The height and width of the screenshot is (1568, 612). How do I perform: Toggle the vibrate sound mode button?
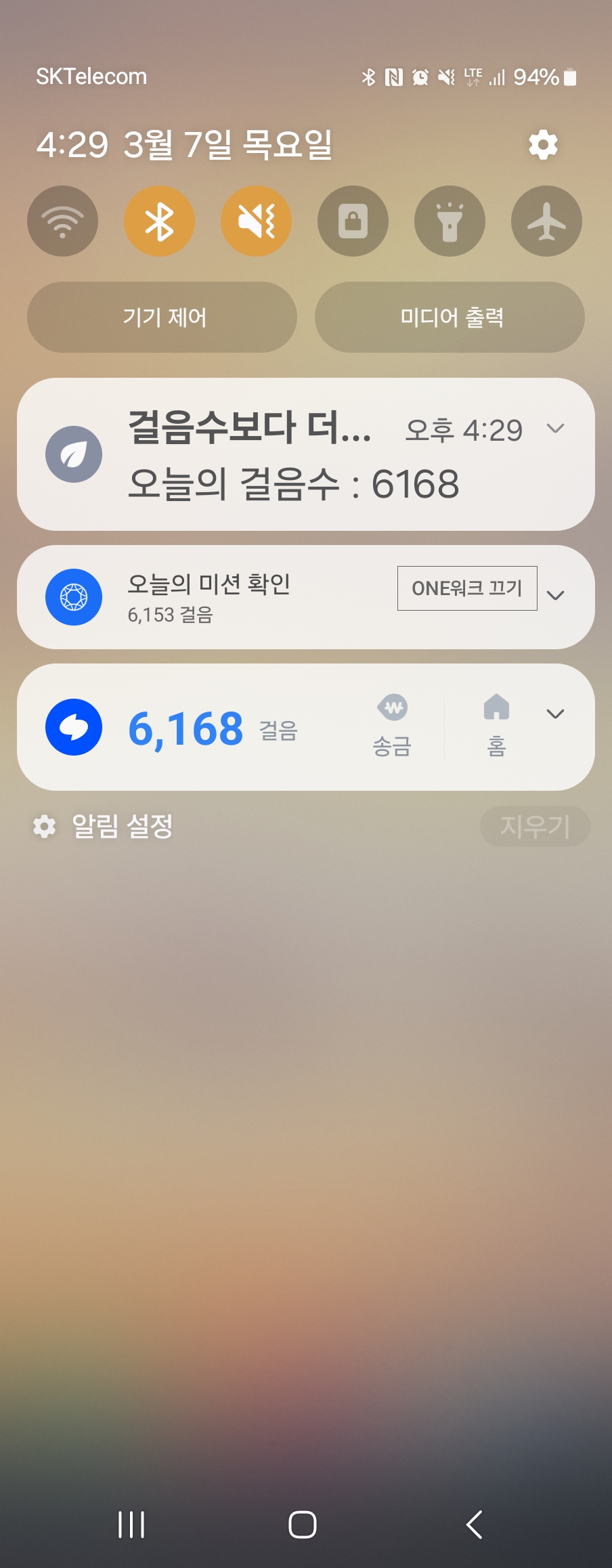(256, 221)
